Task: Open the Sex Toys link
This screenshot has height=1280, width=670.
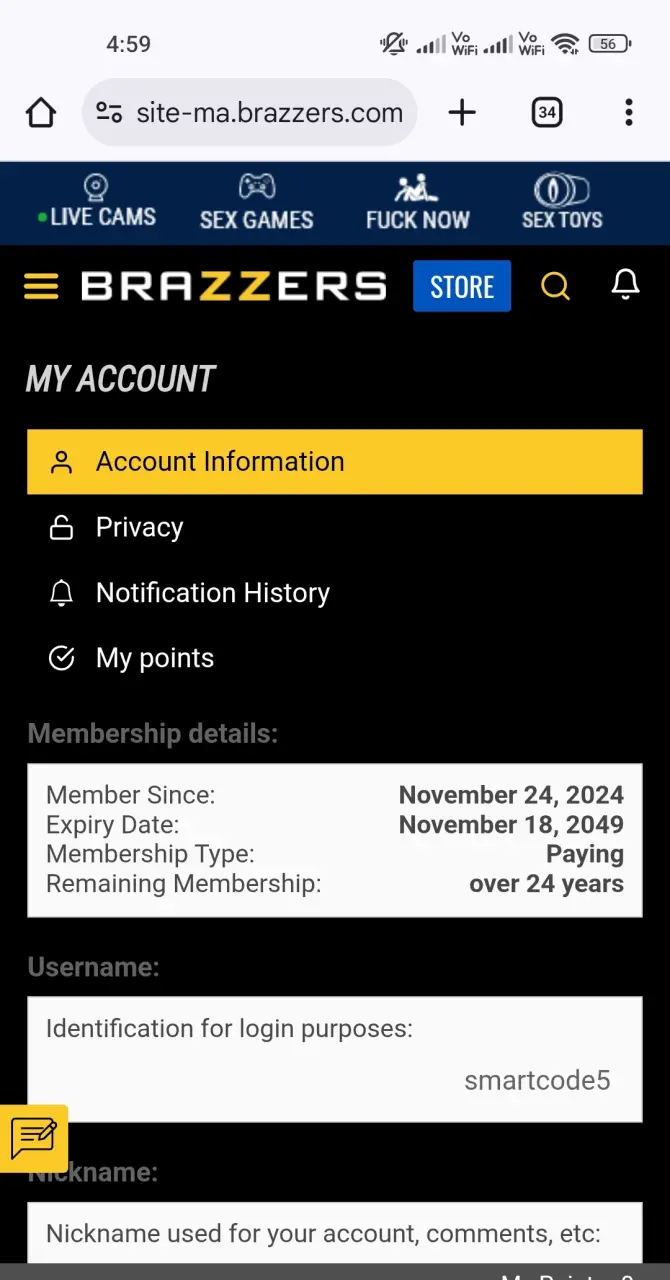Action: click(562, 201)
